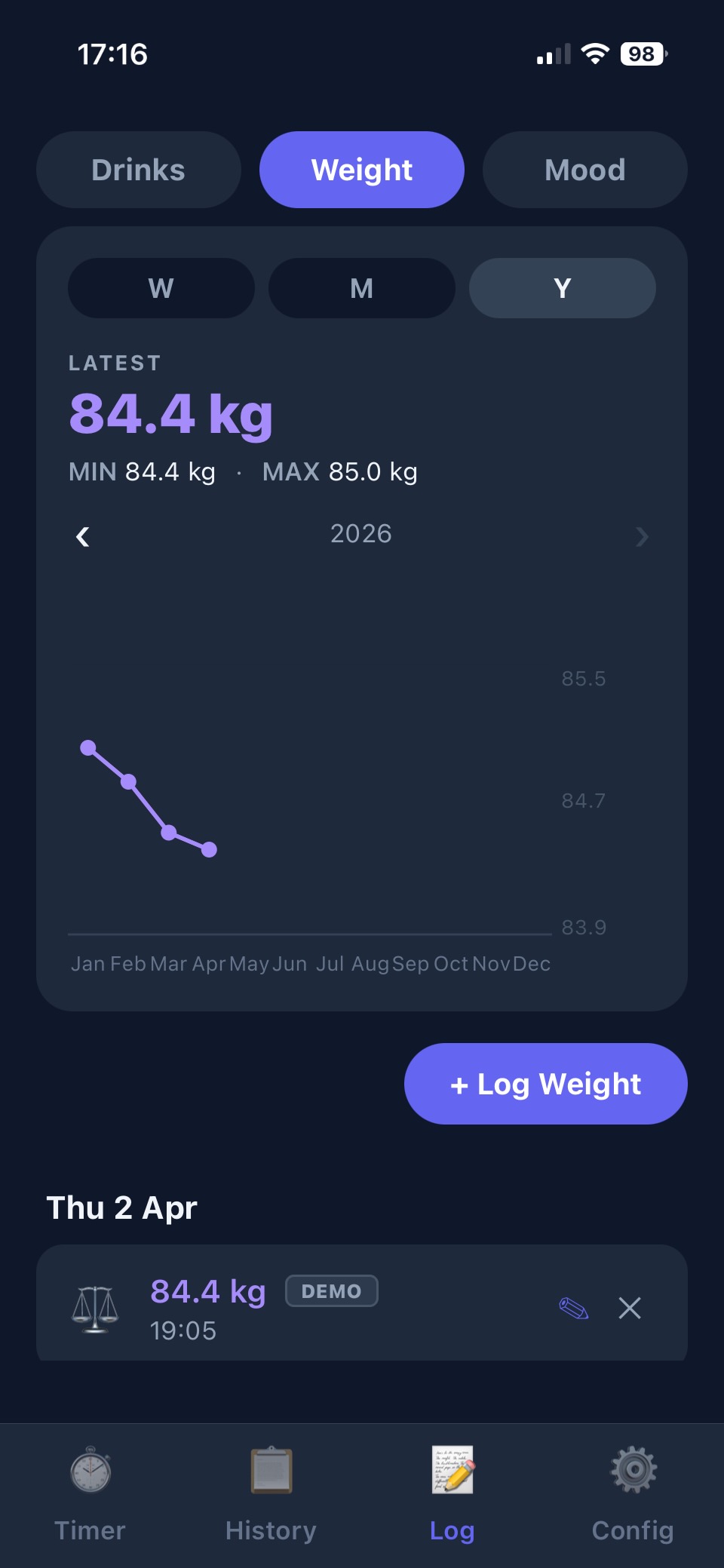This screenshot has height=1568, width=724.
Task: Select the M monthly view toggle
Action: pos(362,287)
